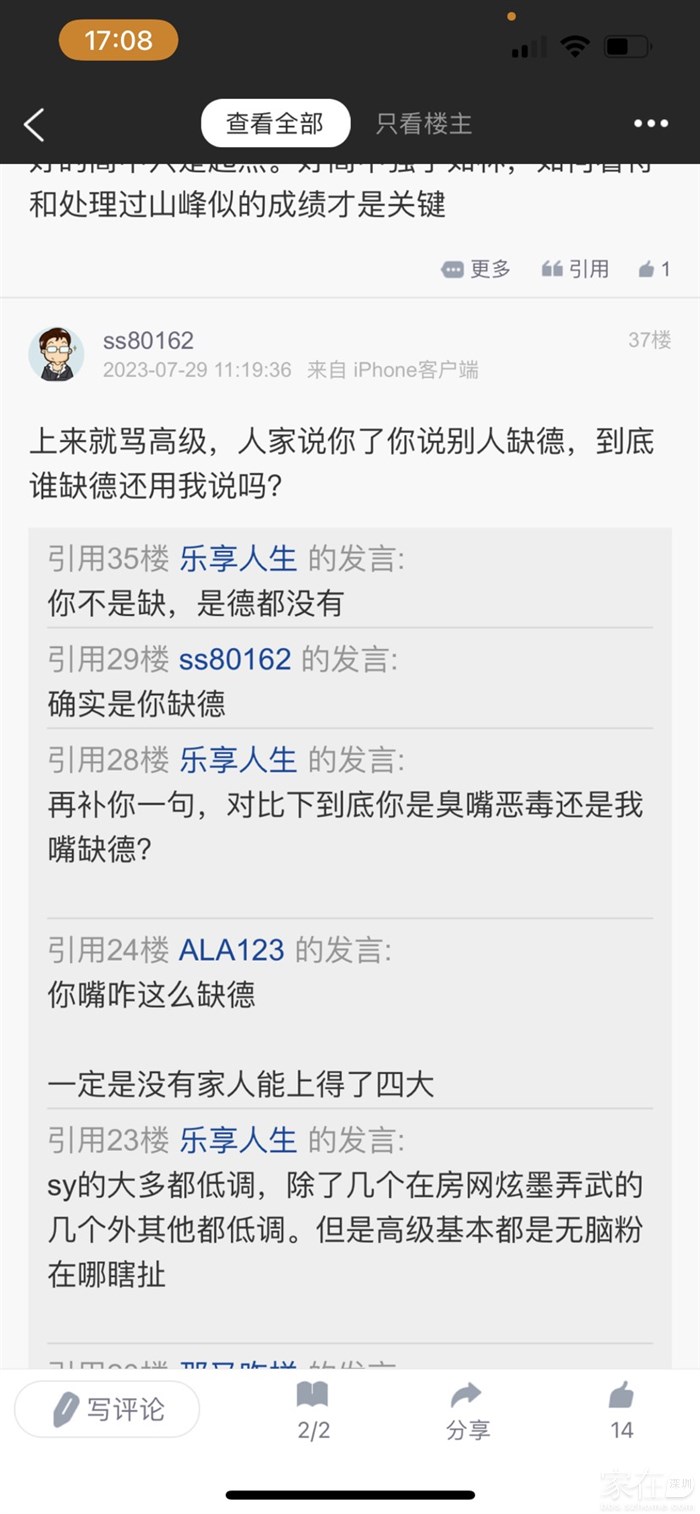Switch to 只看楼主 tab
The image size is (700, 1514).
coord(424,124)
